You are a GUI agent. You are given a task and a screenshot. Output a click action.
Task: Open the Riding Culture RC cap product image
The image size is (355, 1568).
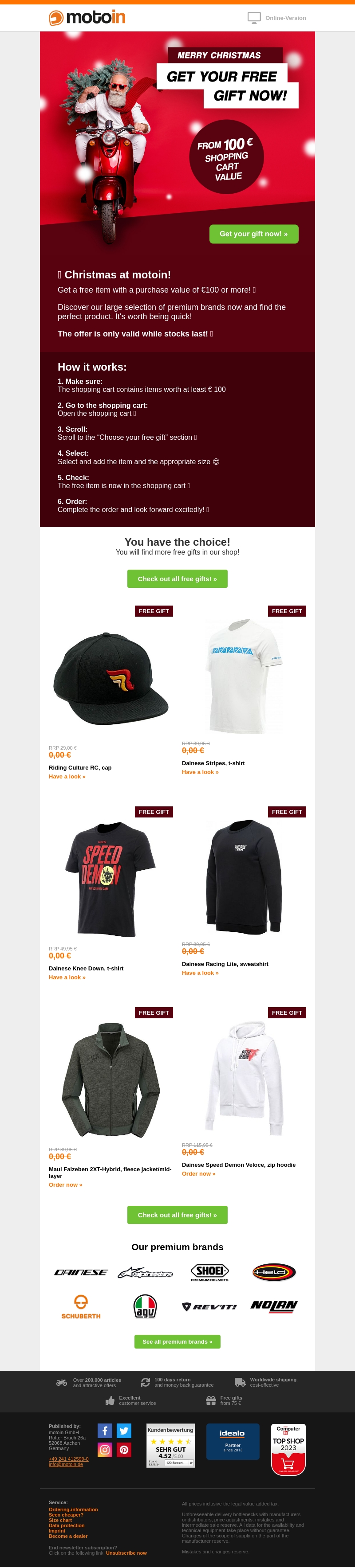[111, 678]
